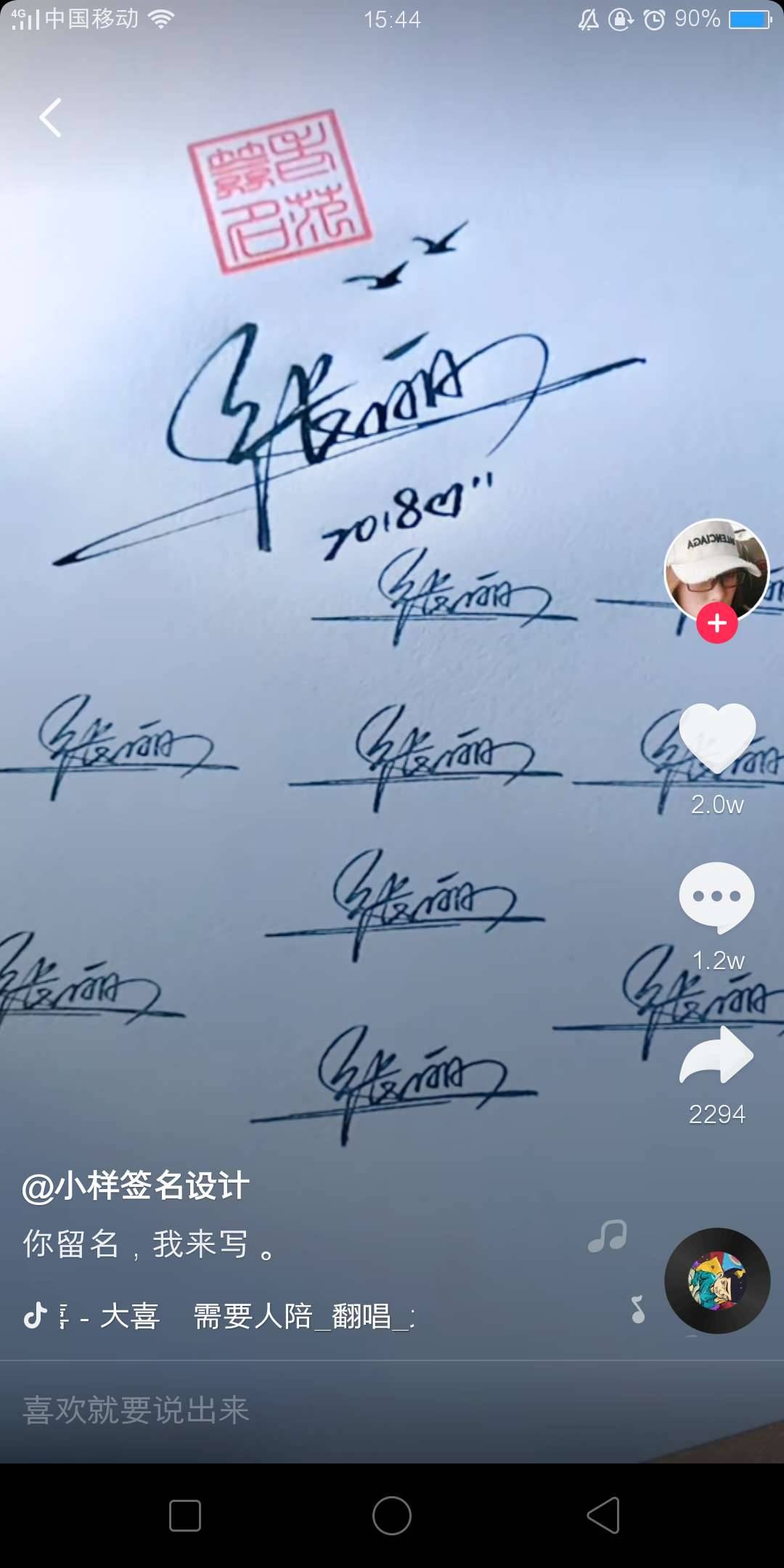Open the @小样签名设计 username

tap(136, 1187)
